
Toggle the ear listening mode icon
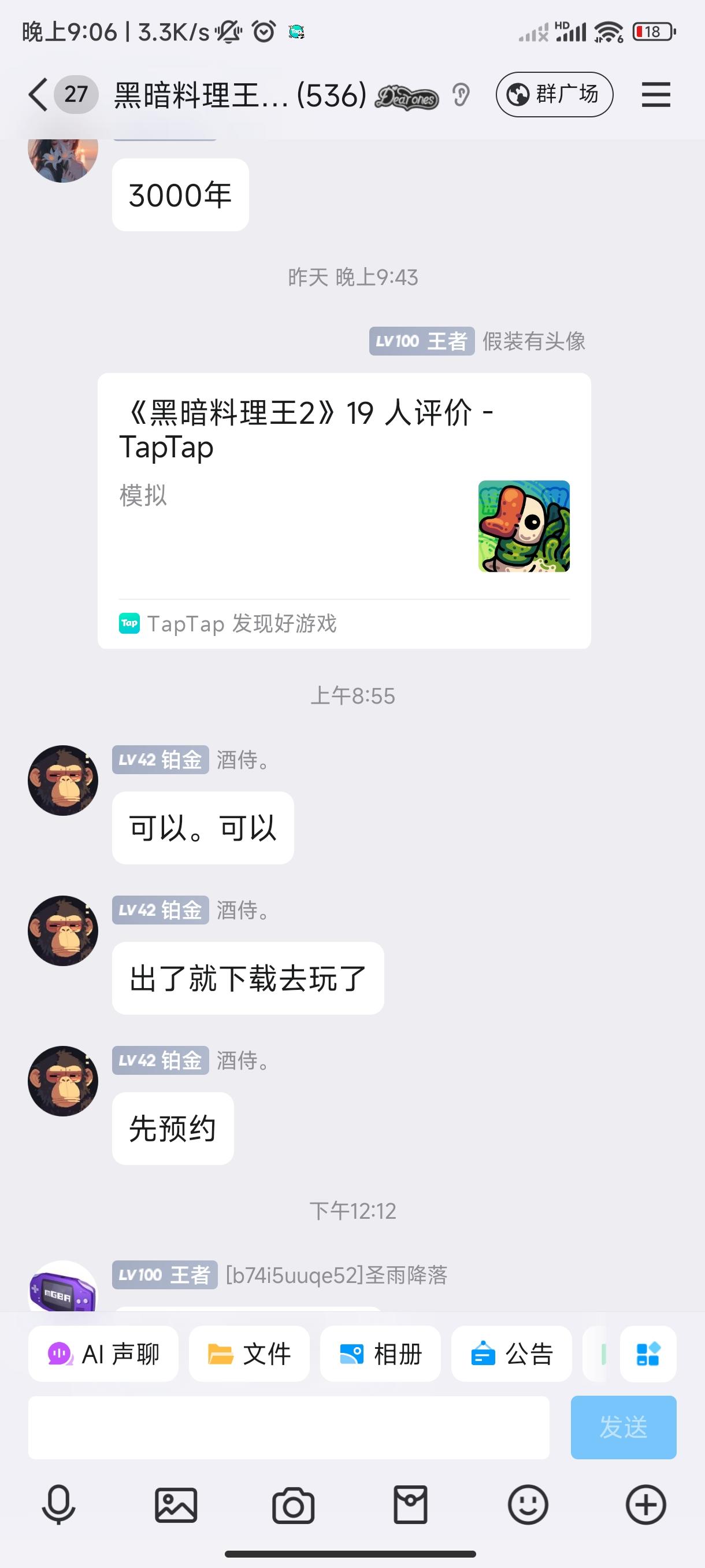[461, 95]
